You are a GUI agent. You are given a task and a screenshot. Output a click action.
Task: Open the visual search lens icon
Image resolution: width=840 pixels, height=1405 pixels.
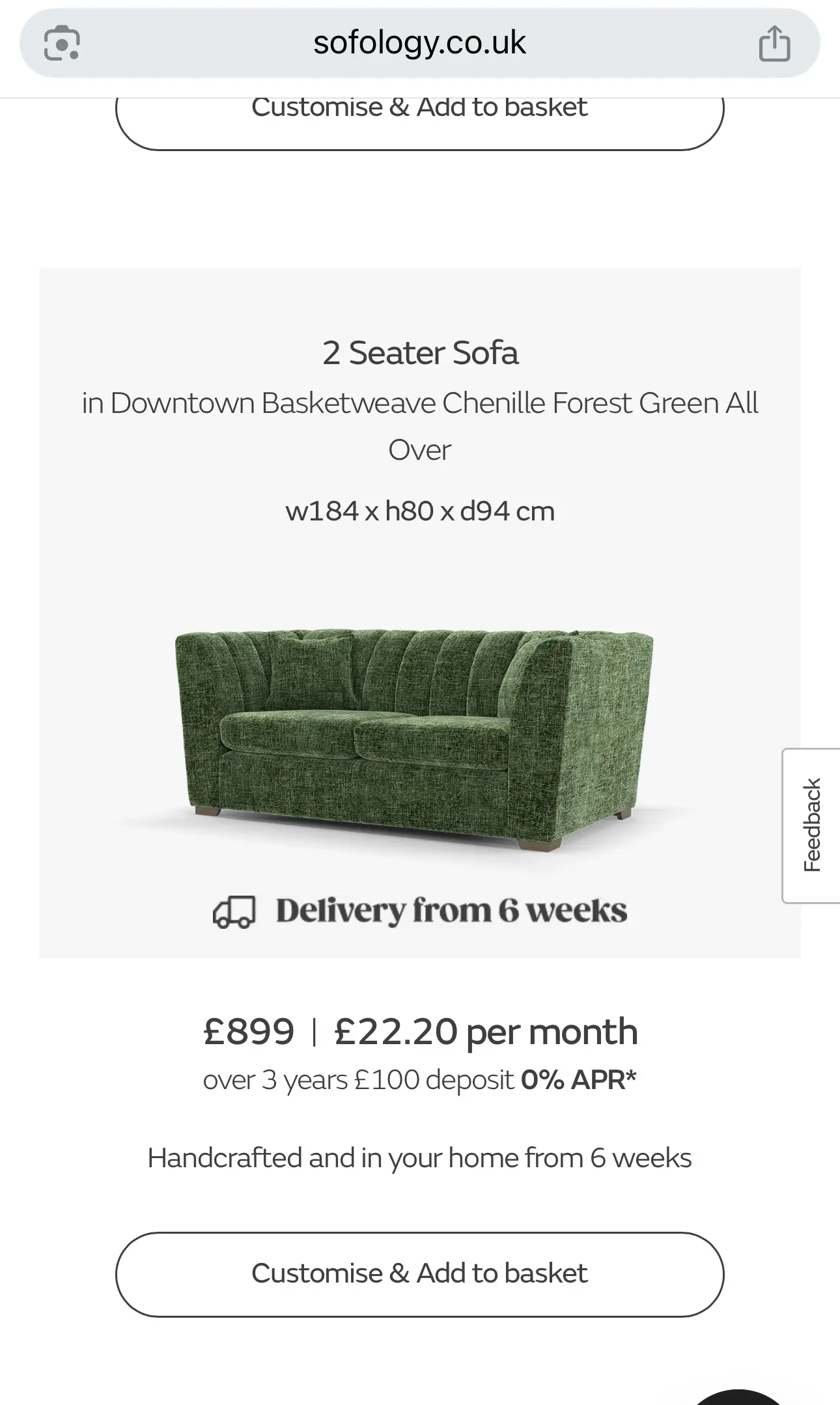[62, 44]
